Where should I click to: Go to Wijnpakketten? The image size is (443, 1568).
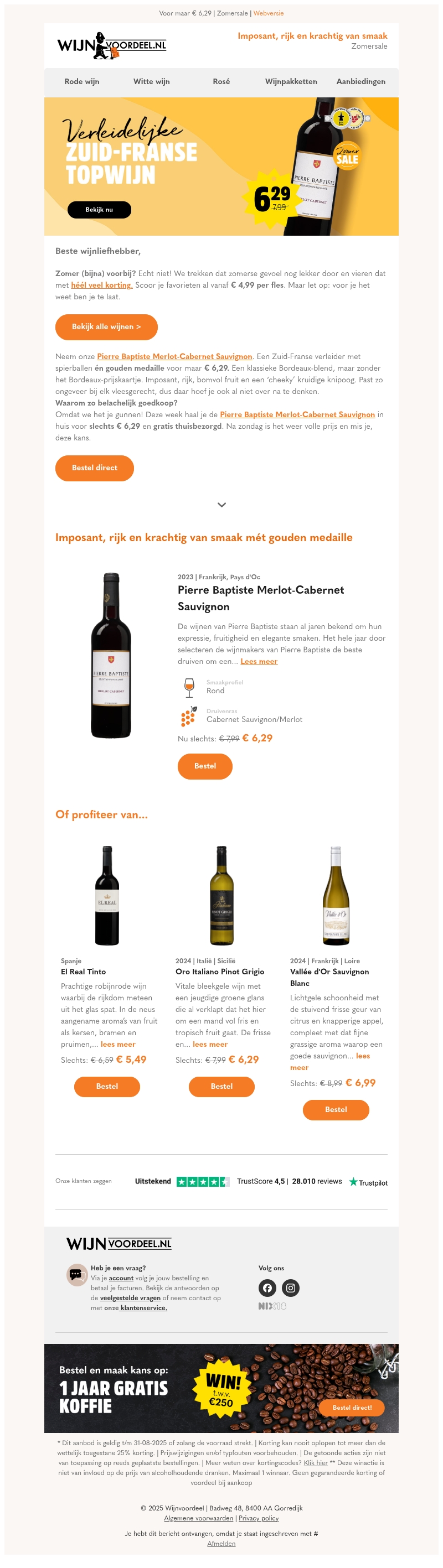click(x=291, y=81)
